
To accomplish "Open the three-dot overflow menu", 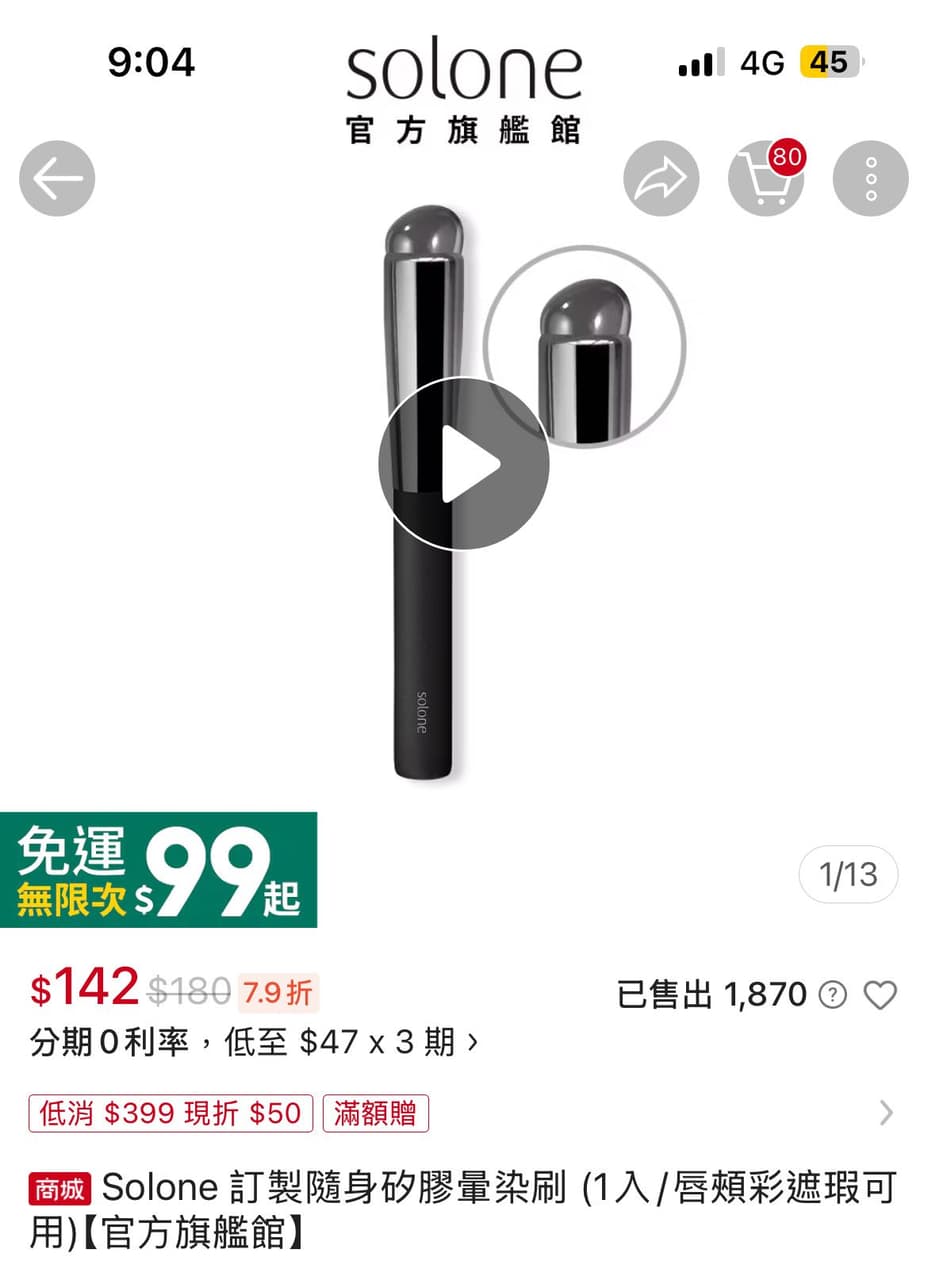I will (870, 179).
